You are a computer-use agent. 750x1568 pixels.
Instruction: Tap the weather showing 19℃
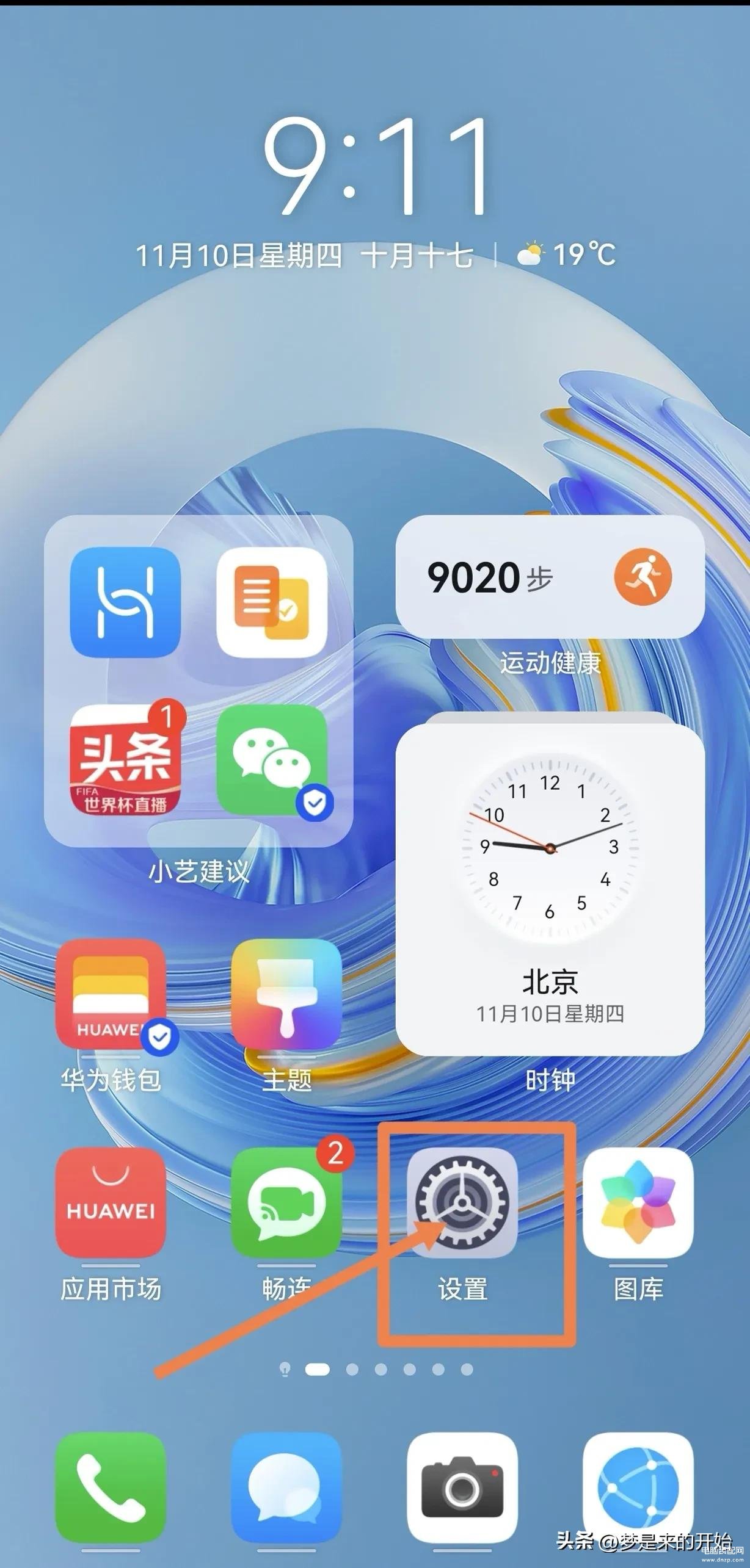[x=567, y=255]
